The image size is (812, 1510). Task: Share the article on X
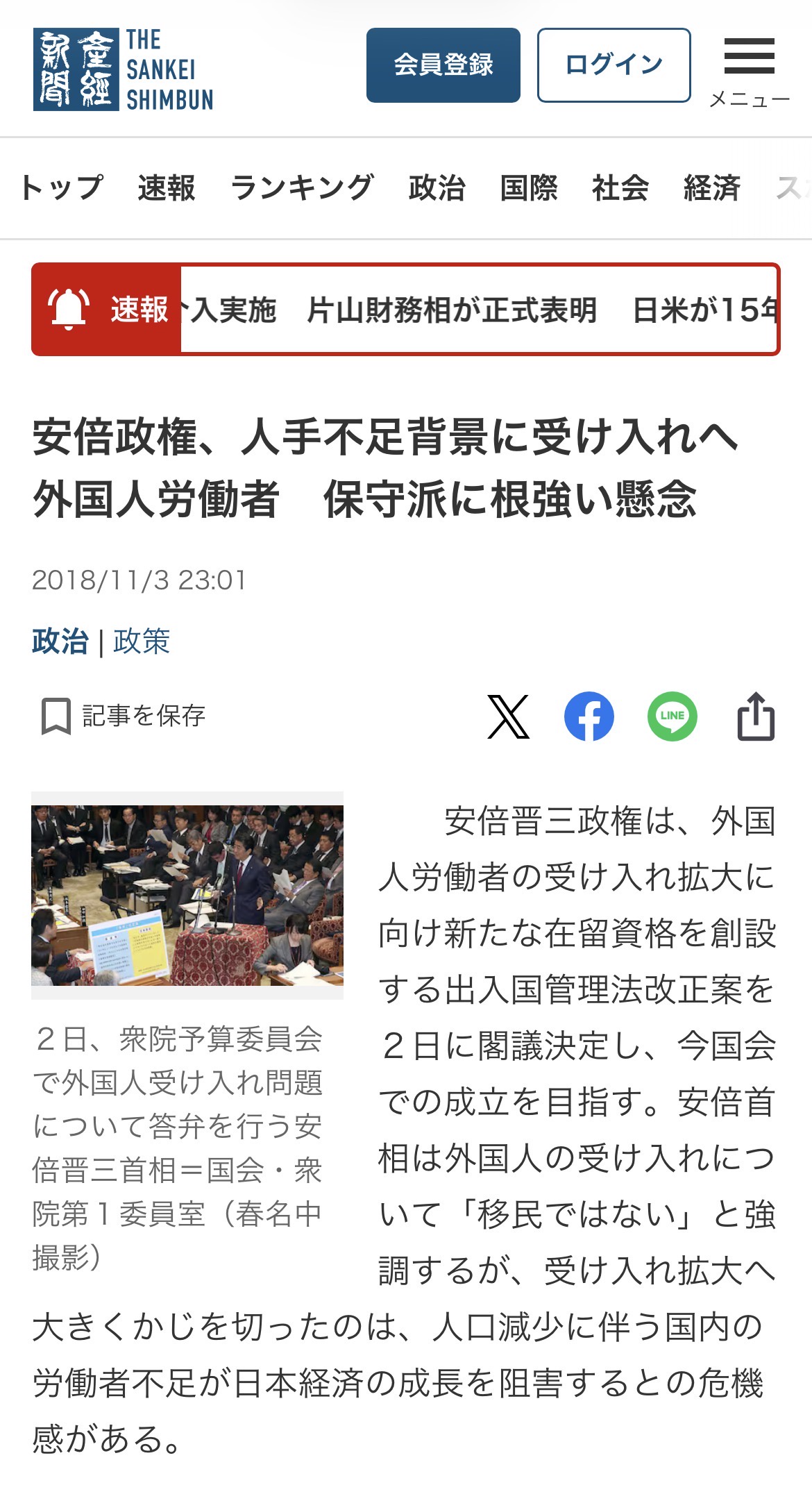509,716
